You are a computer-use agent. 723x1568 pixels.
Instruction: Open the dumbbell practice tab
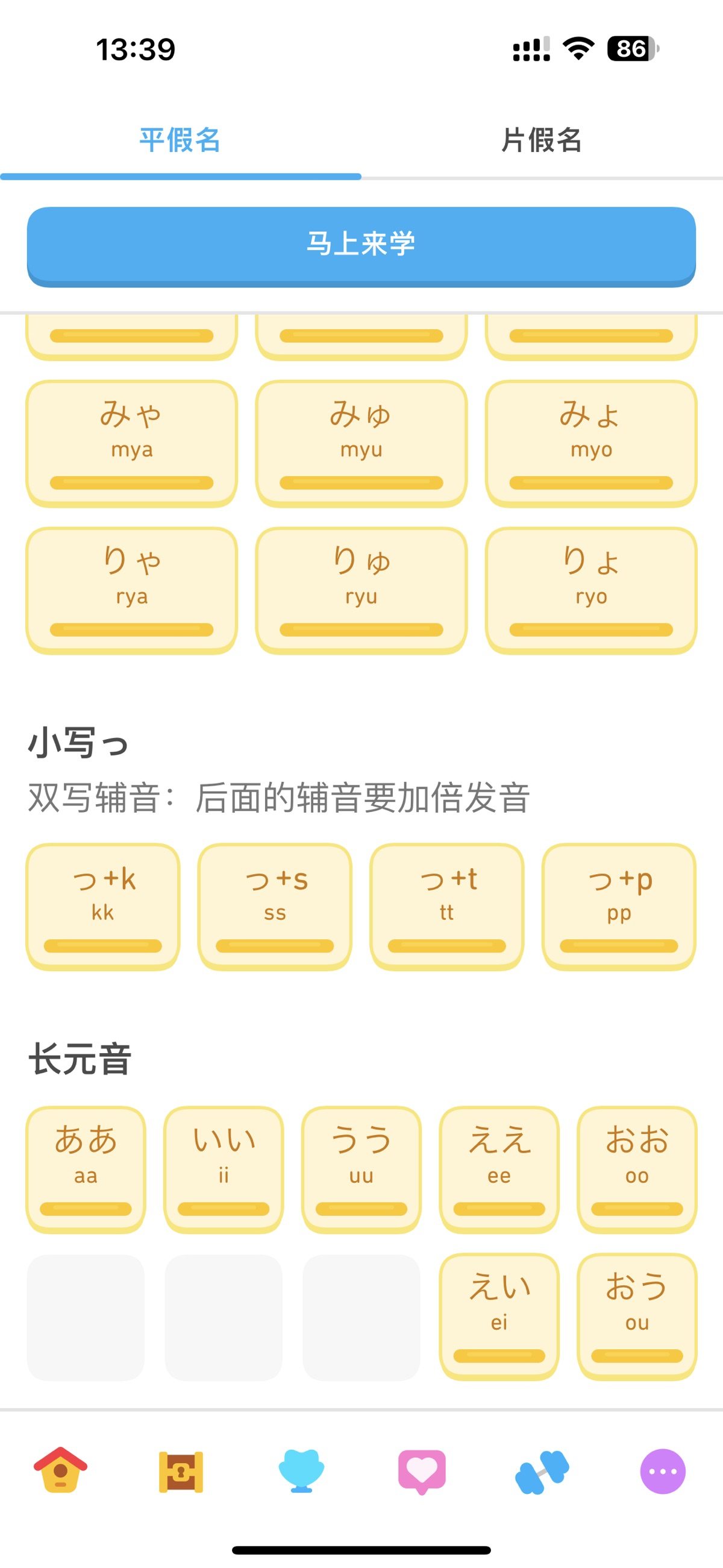(542, 1472)
